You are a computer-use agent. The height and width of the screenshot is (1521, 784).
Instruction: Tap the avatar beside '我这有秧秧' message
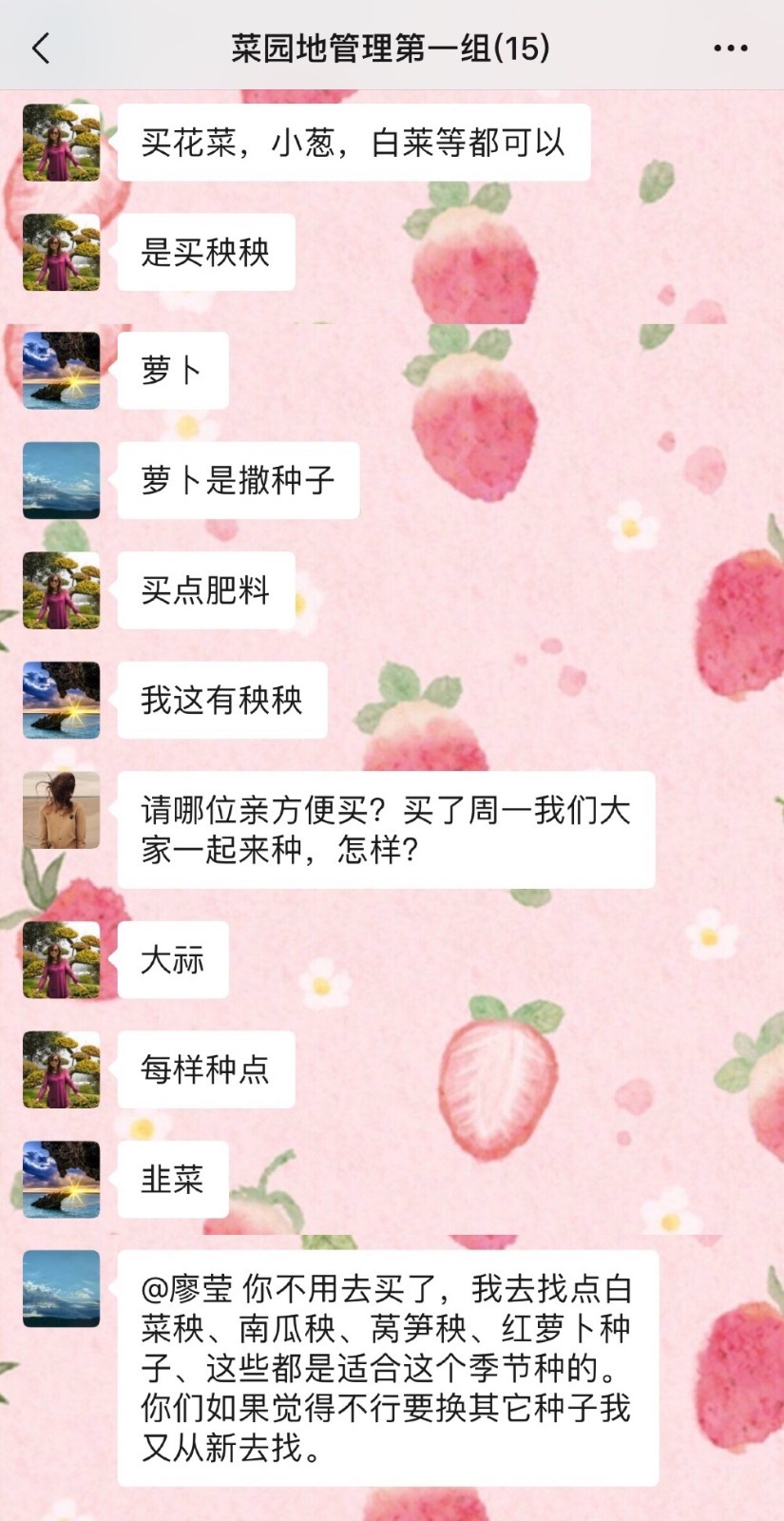pyautogui.click(x=61, y=700)
